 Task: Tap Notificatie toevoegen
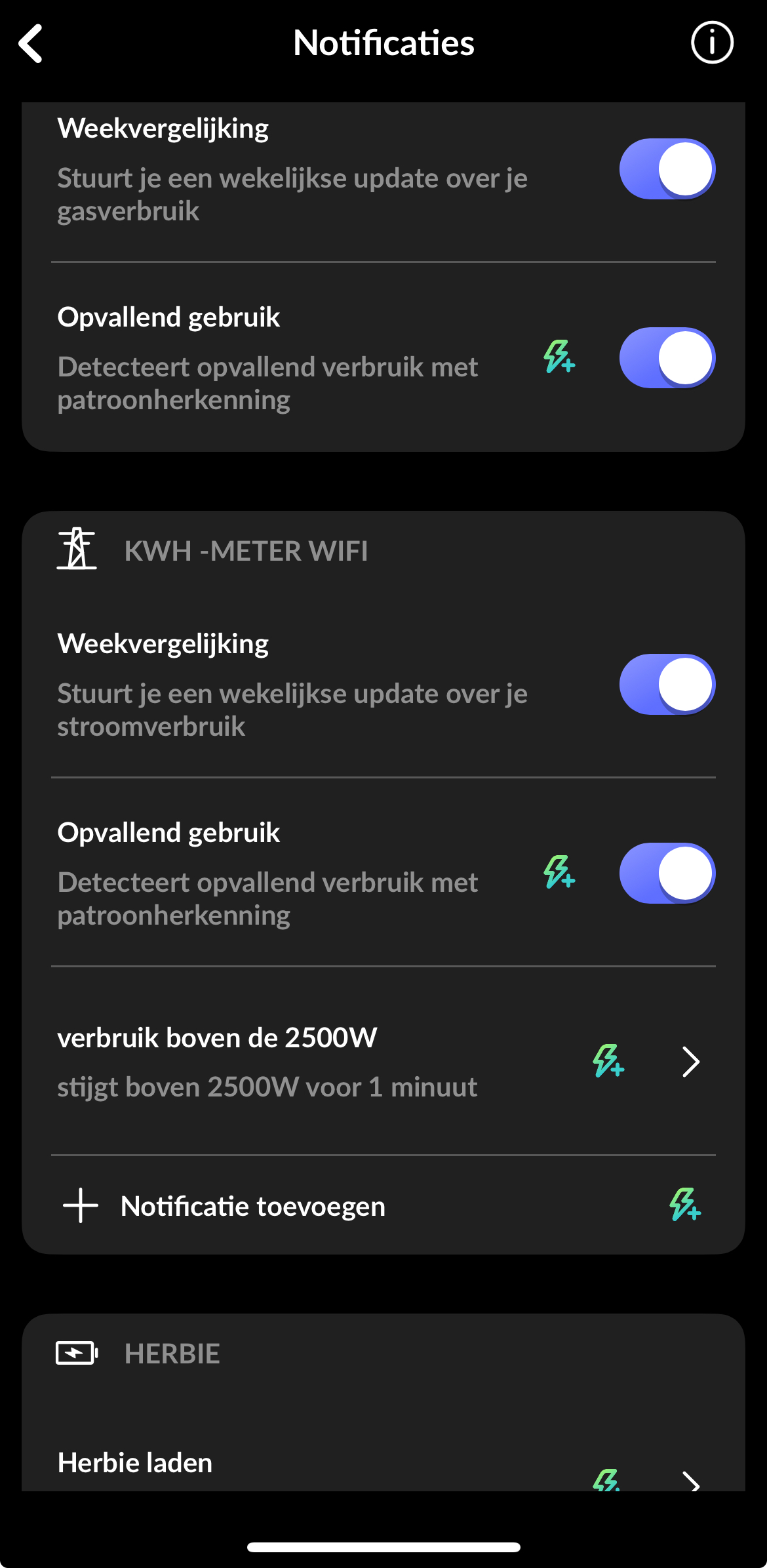click(253, 1206)
